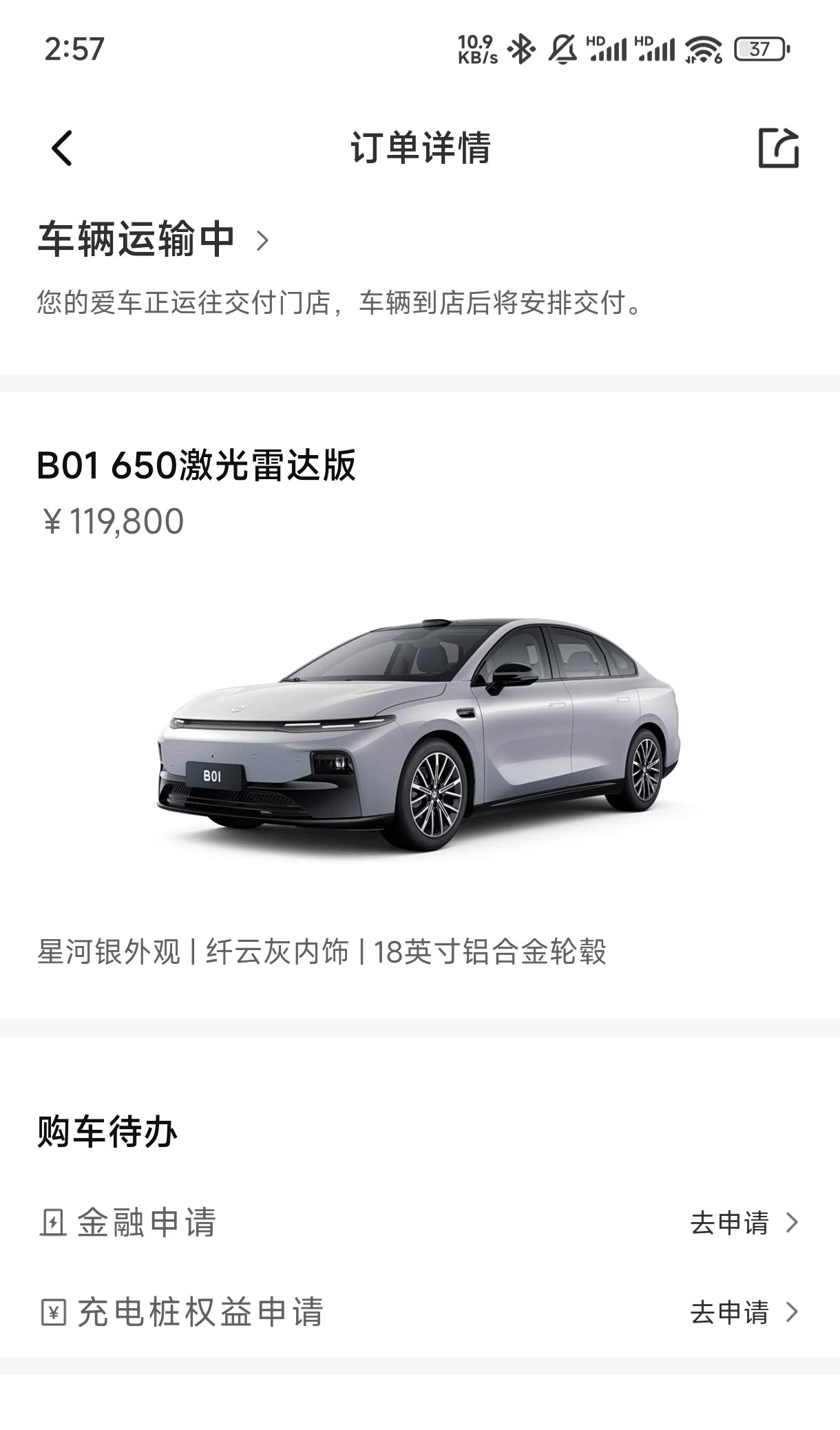The width and height of the screenshot is (840, 1430).
Task: Click the ¥ icon beside 充电桩权益申请
Action: coord(55,1312)
